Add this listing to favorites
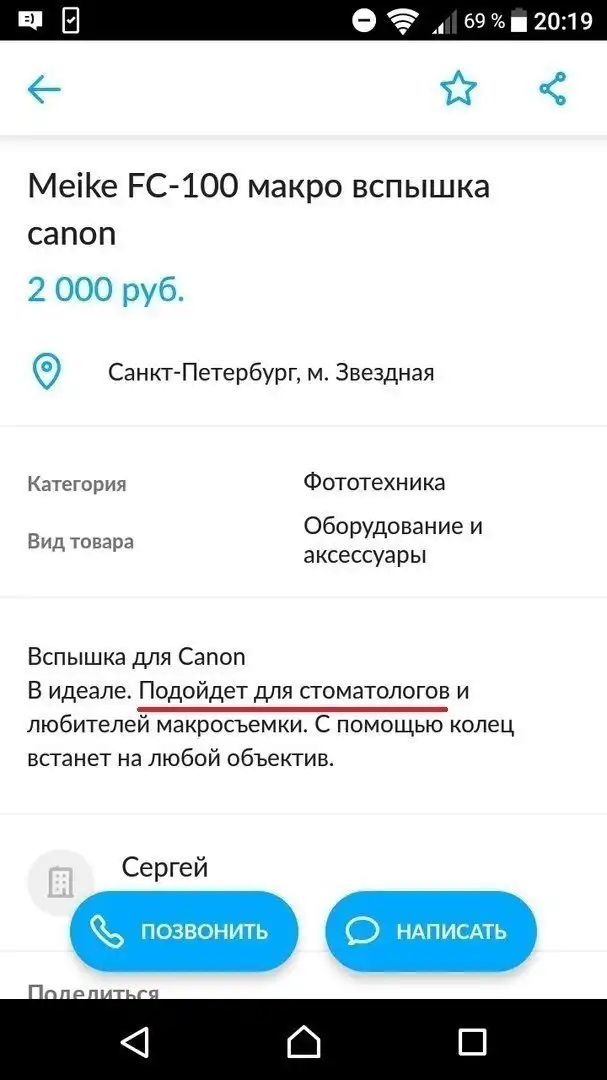 point(459,89)
